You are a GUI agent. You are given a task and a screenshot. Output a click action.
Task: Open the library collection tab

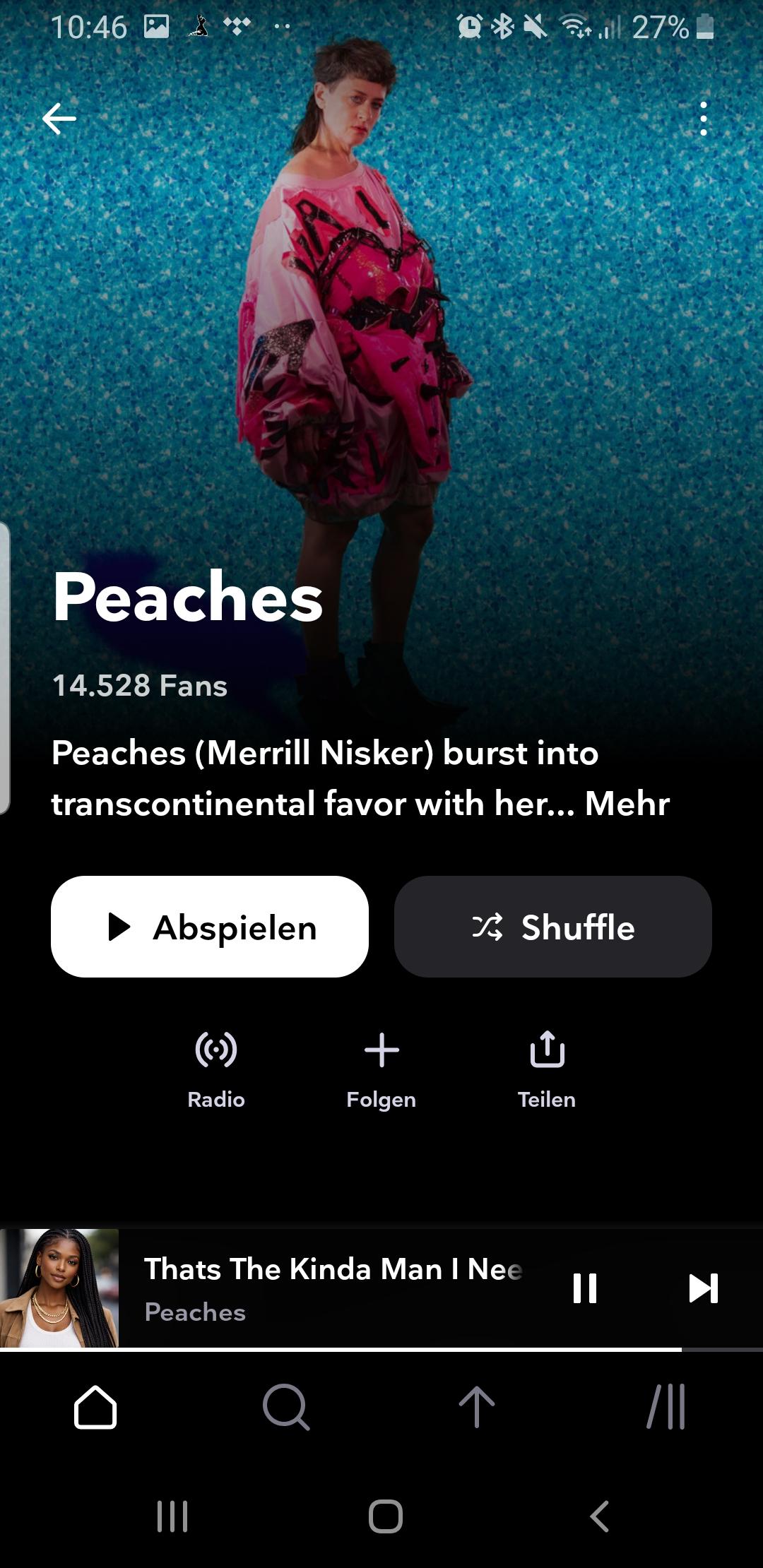[x=667, y=1407]
